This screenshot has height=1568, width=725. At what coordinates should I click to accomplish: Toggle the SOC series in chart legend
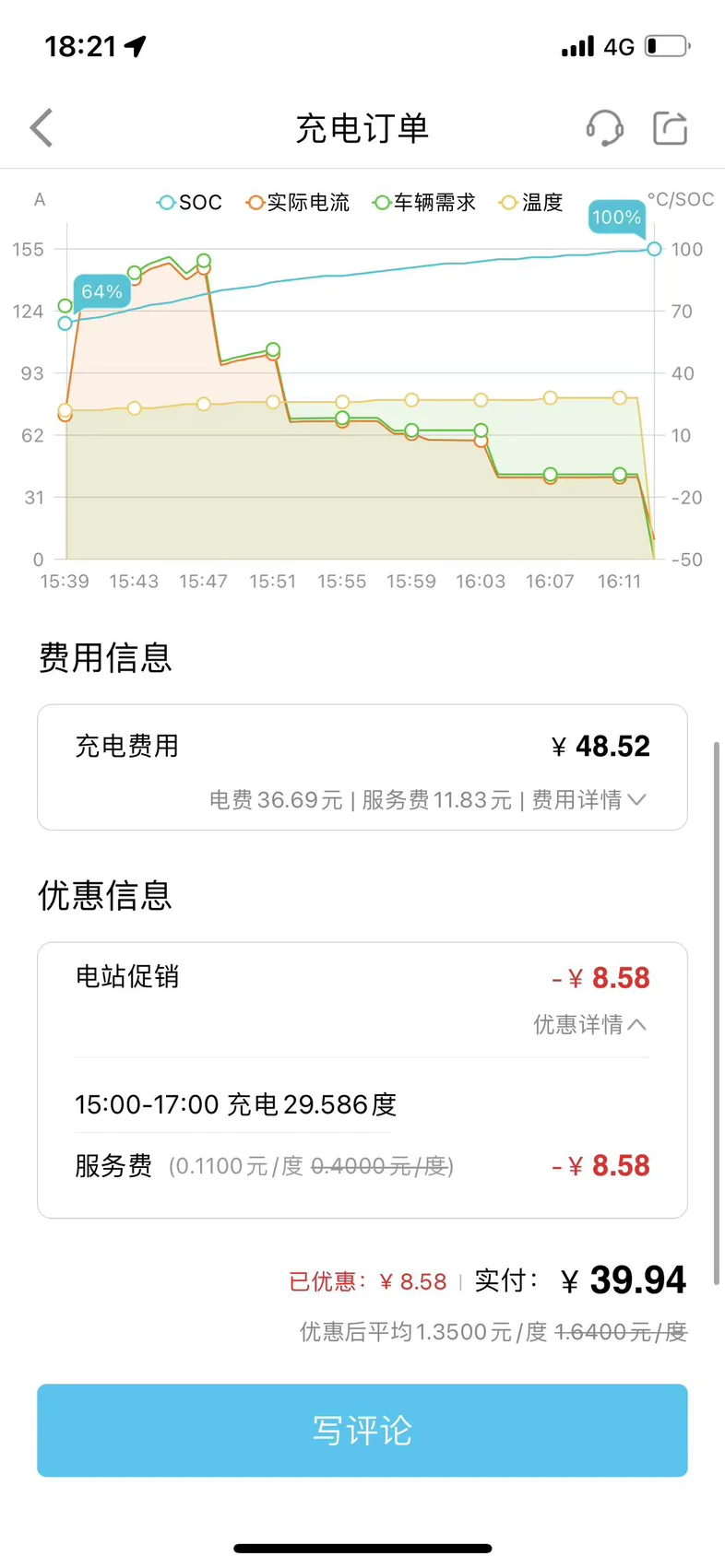190,203
